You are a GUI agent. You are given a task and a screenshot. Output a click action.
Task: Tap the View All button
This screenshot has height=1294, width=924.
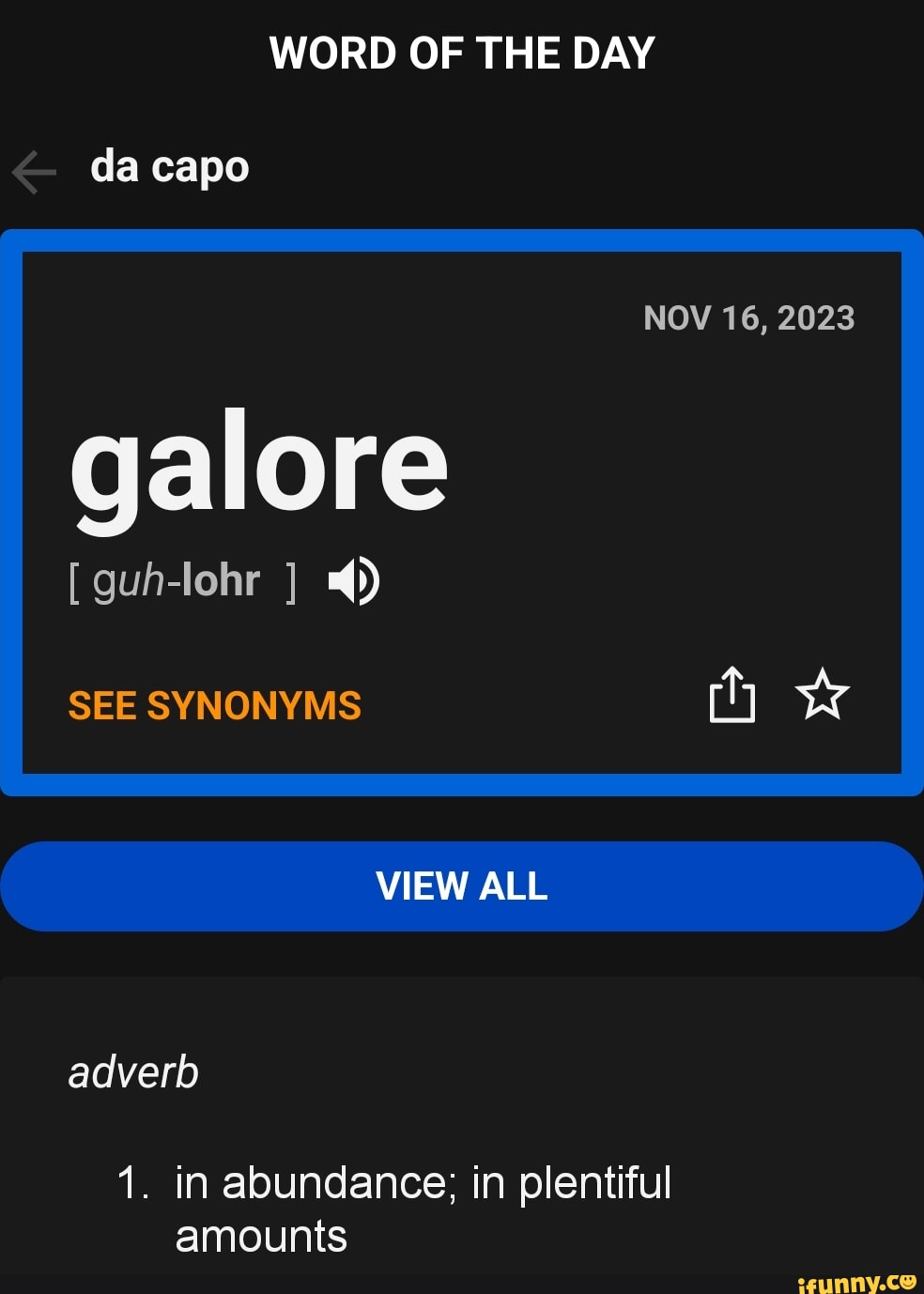(461, 886)
